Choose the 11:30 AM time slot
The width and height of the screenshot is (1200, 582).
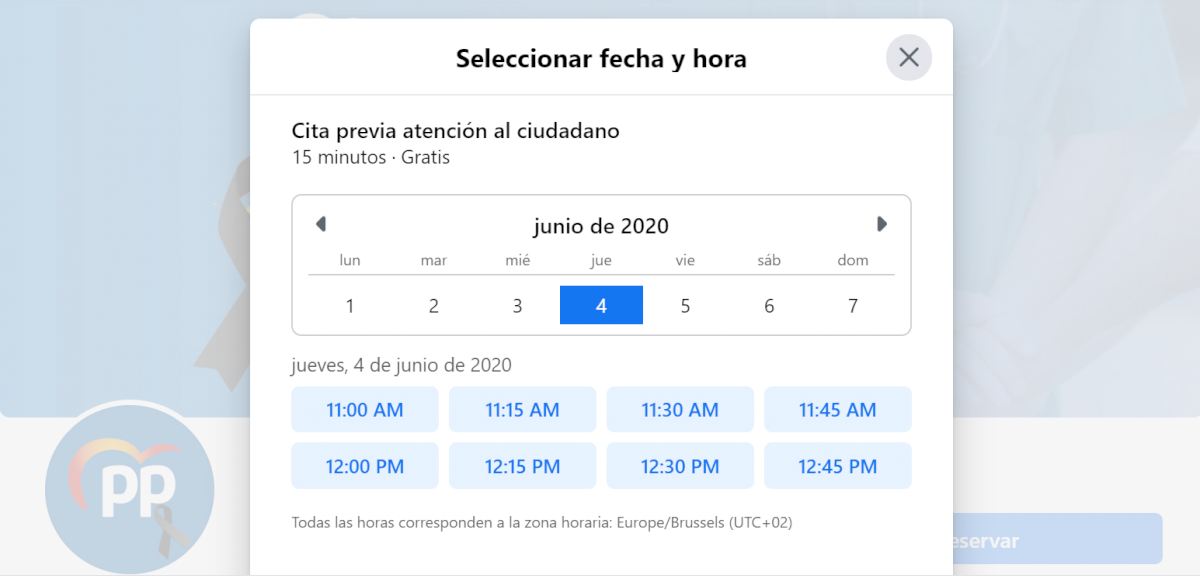680,410
